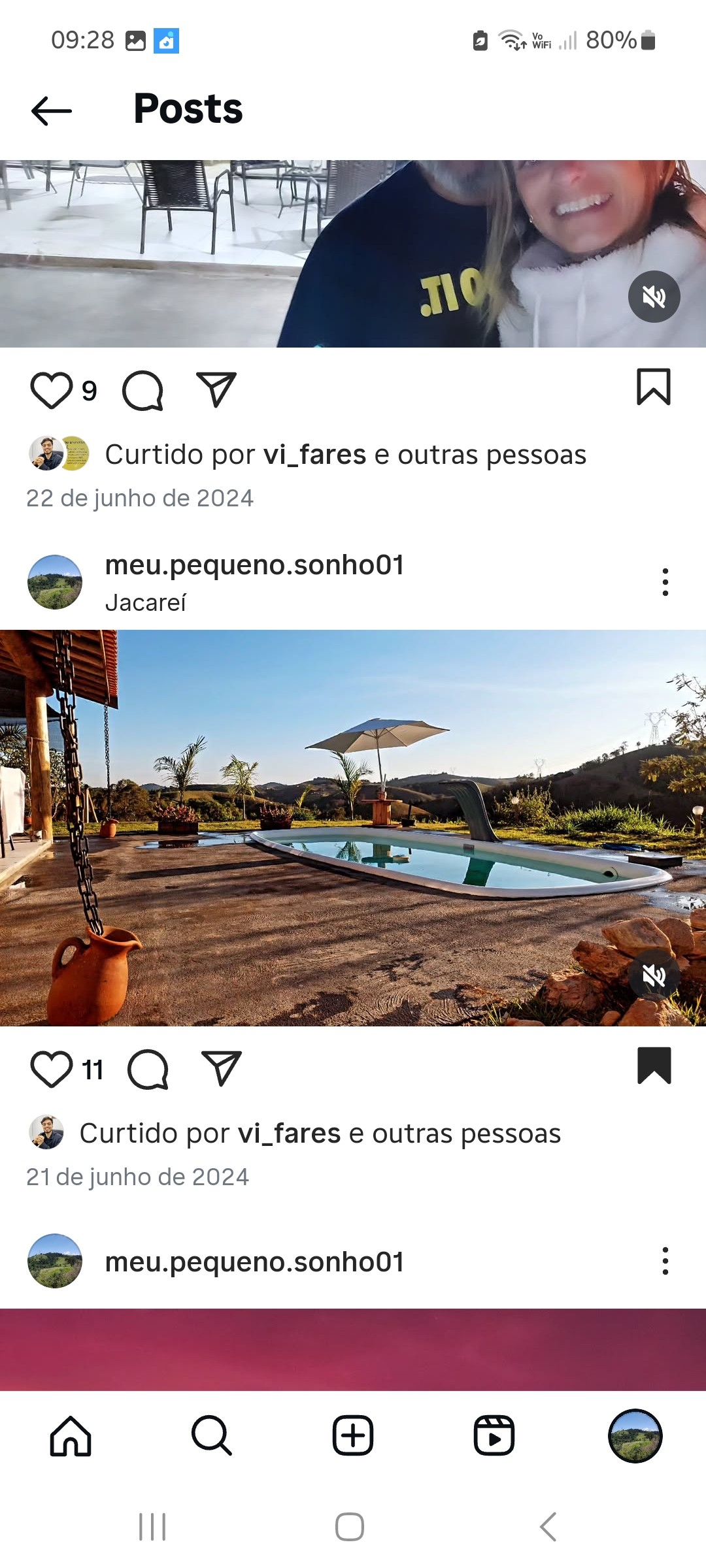
Task: Open the home feed tab
Action: click(x=71, y=1436)
